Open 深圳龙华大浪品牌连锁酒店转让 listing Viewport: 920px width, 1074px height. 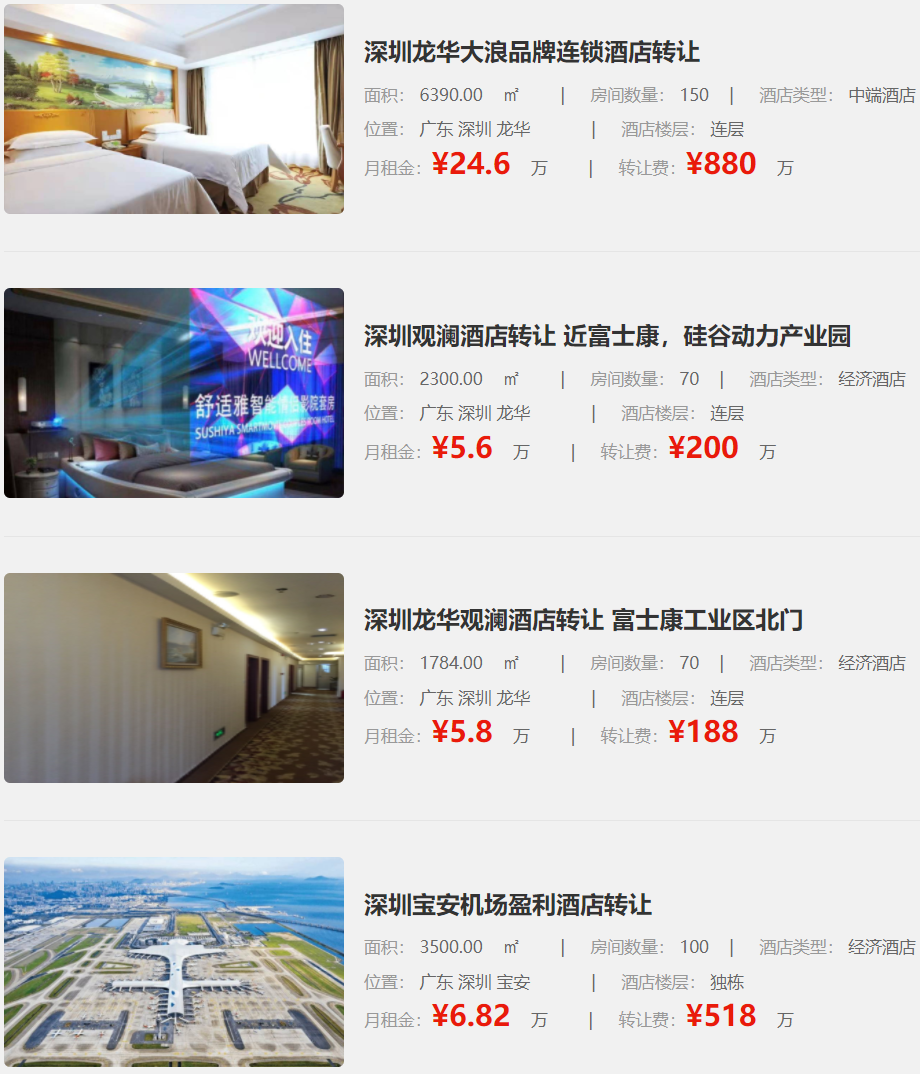coord(531,52)
